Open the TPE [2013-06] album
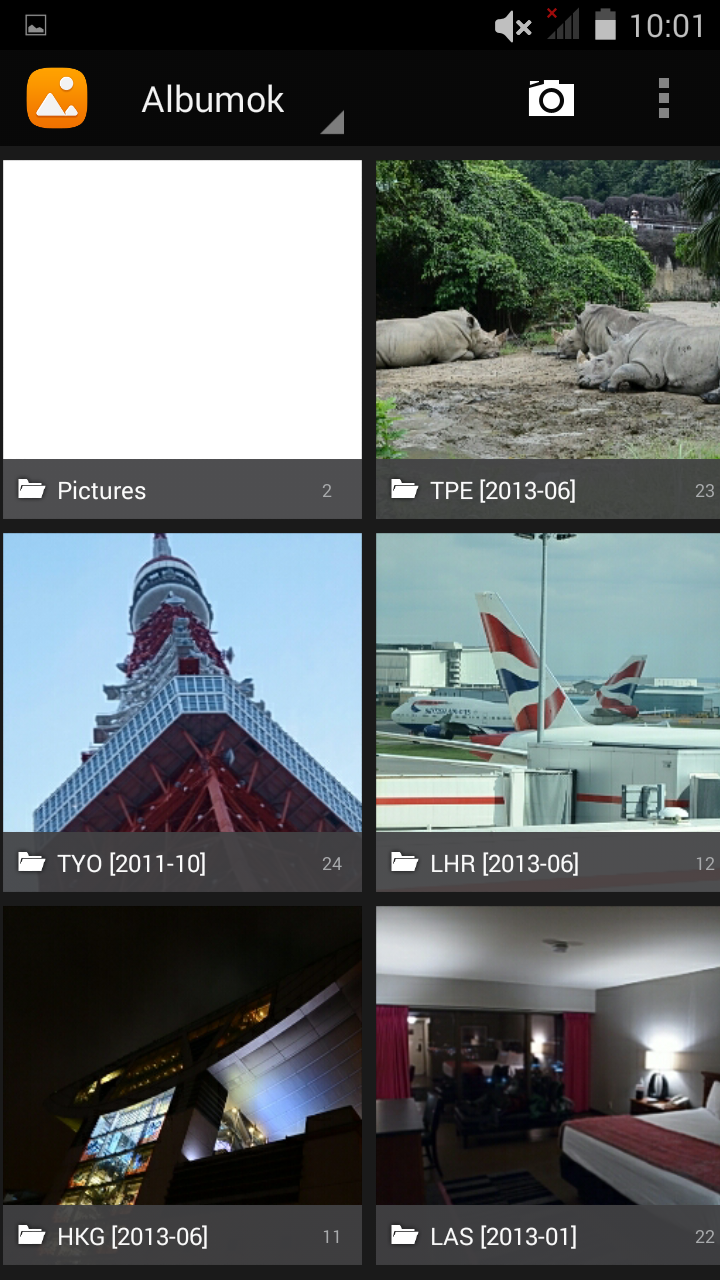 [x=547, y=338]
